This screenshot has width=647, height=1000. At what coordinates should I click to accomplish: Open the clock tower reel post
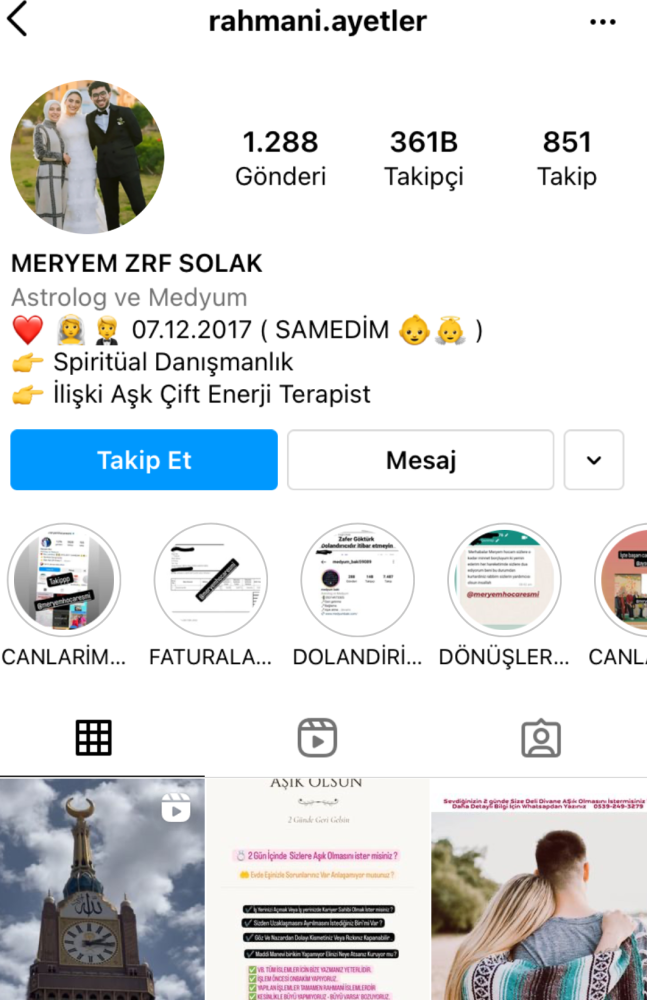[102, 890]
